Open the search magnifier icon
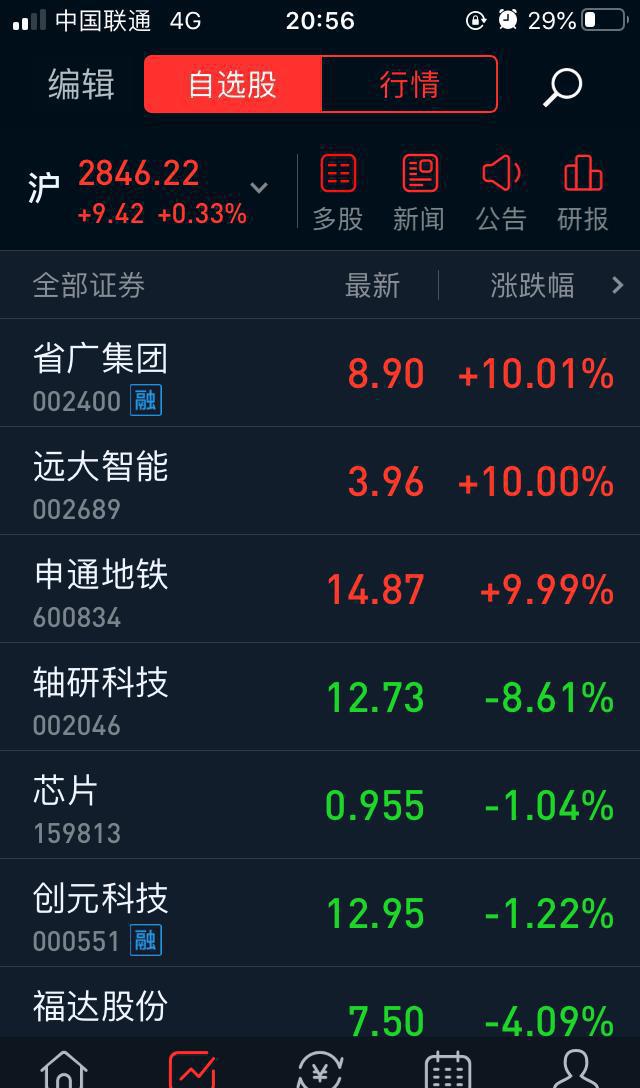 click(562, 87)
